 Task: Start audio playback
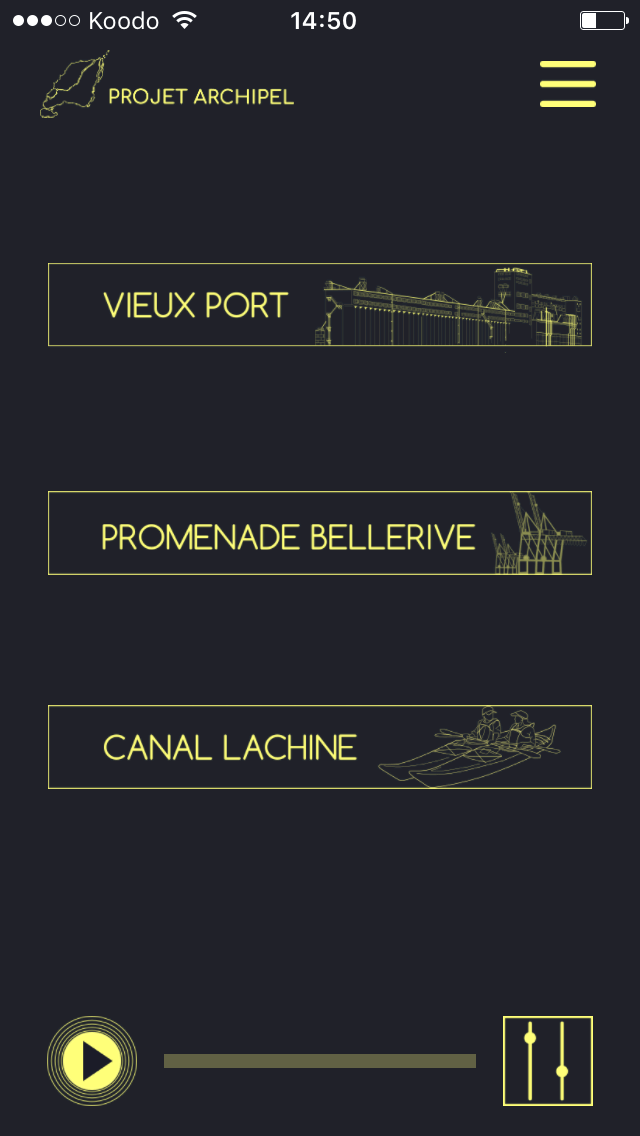tap(92, 1061)
